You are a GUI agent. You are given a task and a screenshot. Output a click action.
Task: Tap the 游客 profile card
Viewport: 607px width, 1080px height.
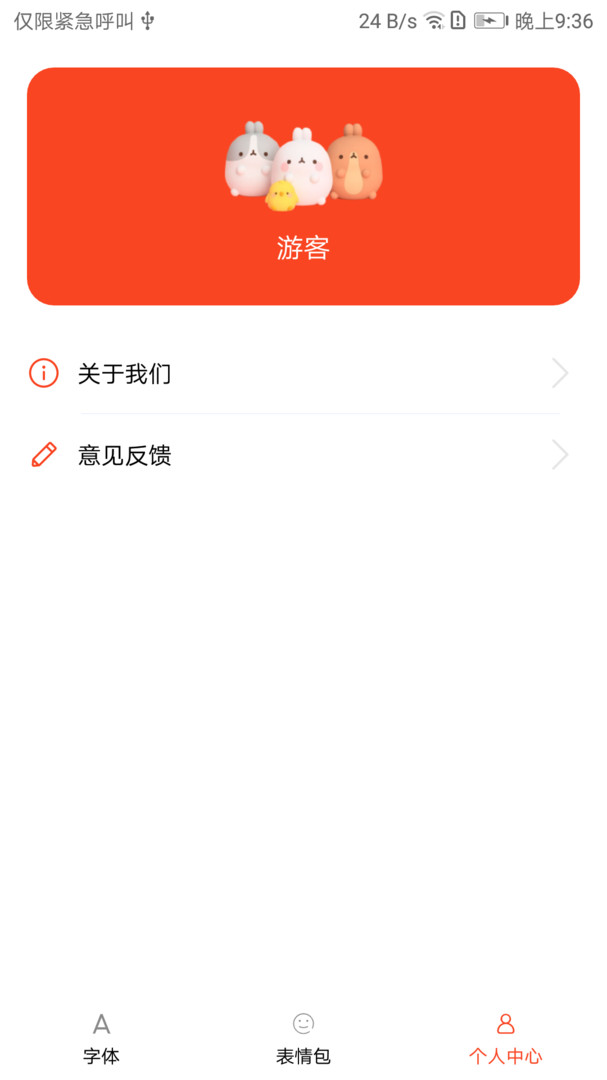pyautogui.click(x=303, y=186)
